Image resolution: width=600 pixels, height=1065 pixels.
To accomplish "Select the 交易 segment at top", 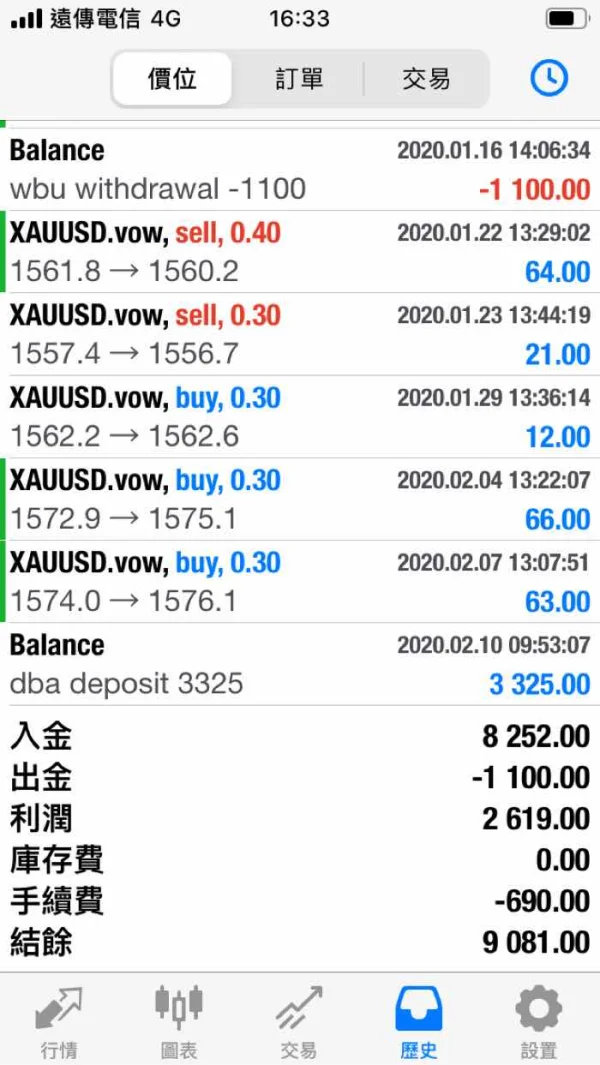I will (426, 79).
